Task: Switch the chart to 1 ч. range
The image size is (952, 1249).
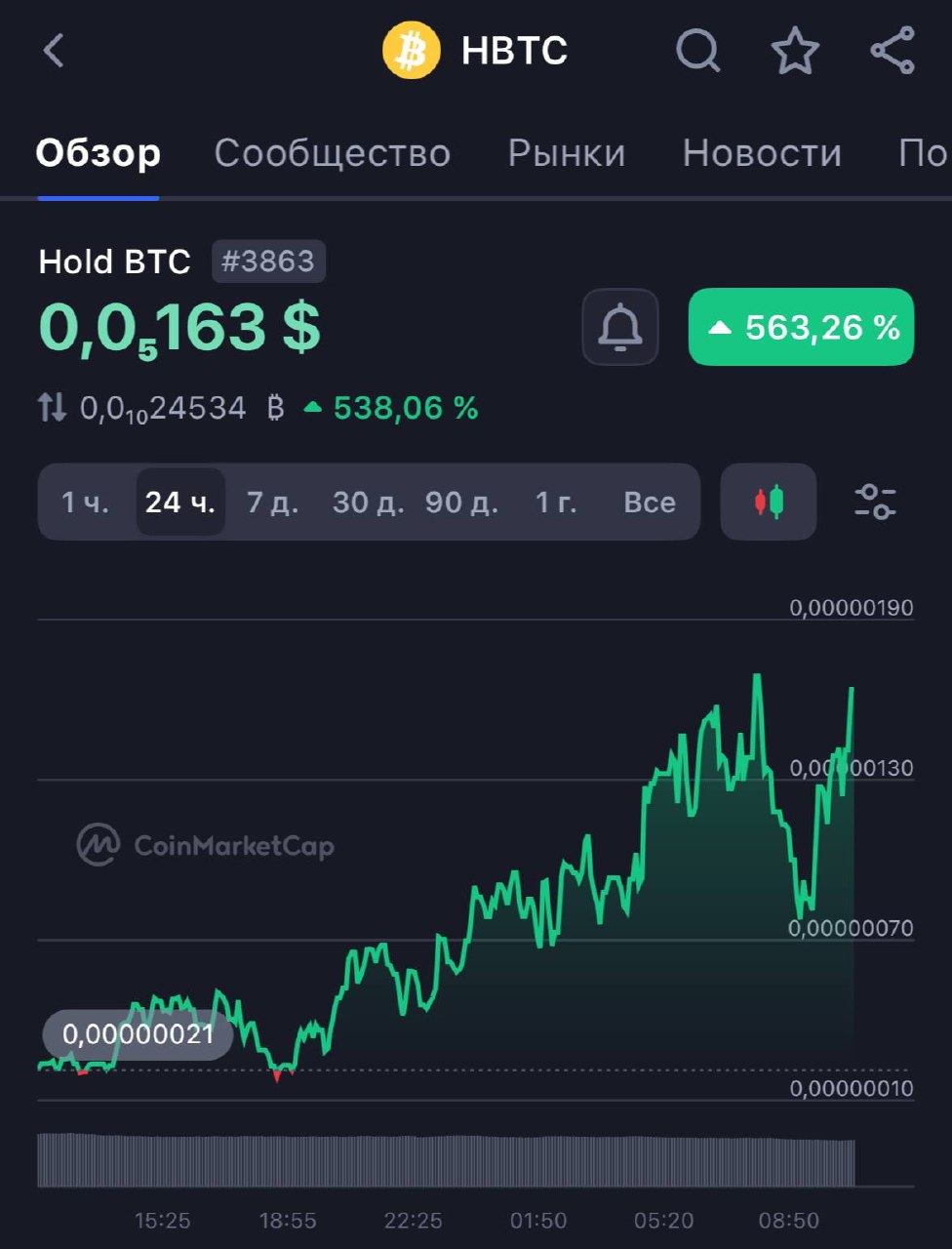Action: click(x=86, y=503)
